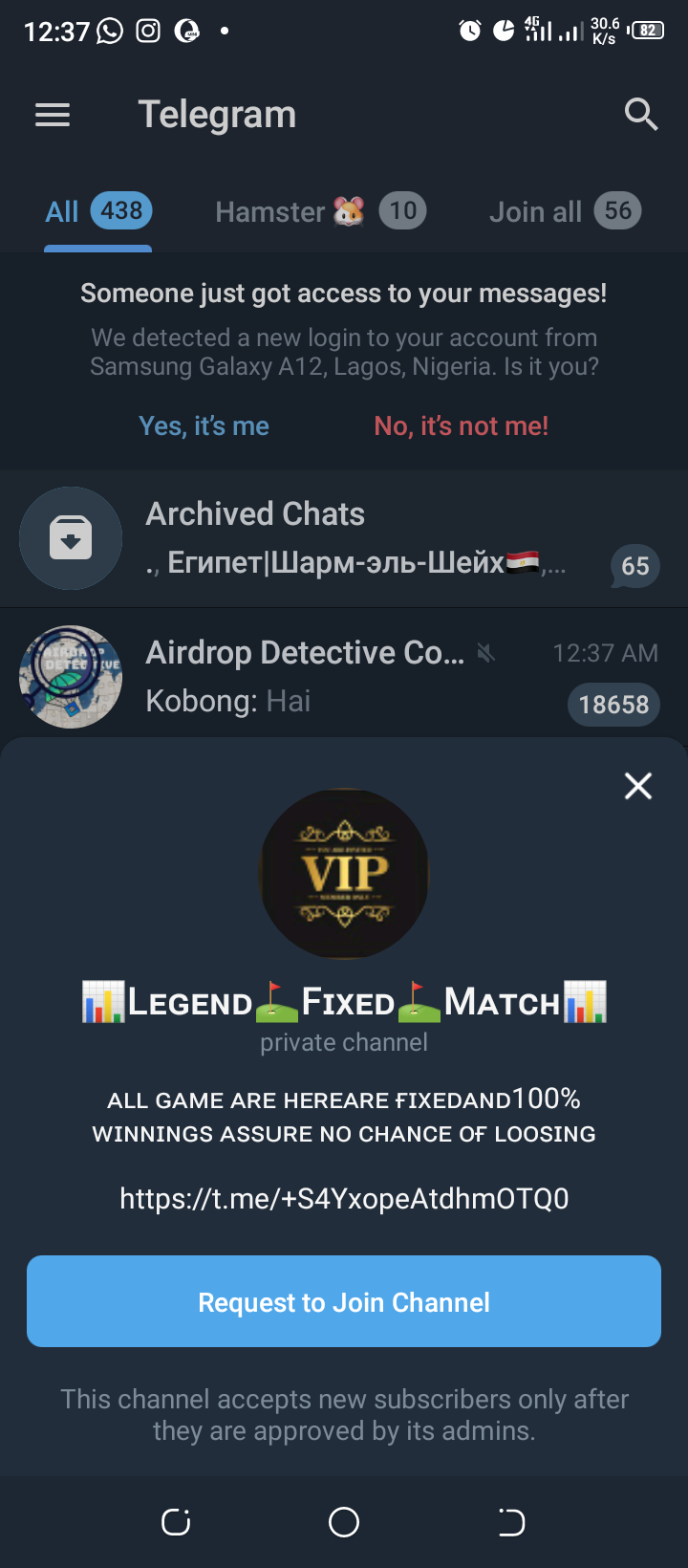
Task: Switch to the Hamster folder tab
Action: click(x=320, y=211)
